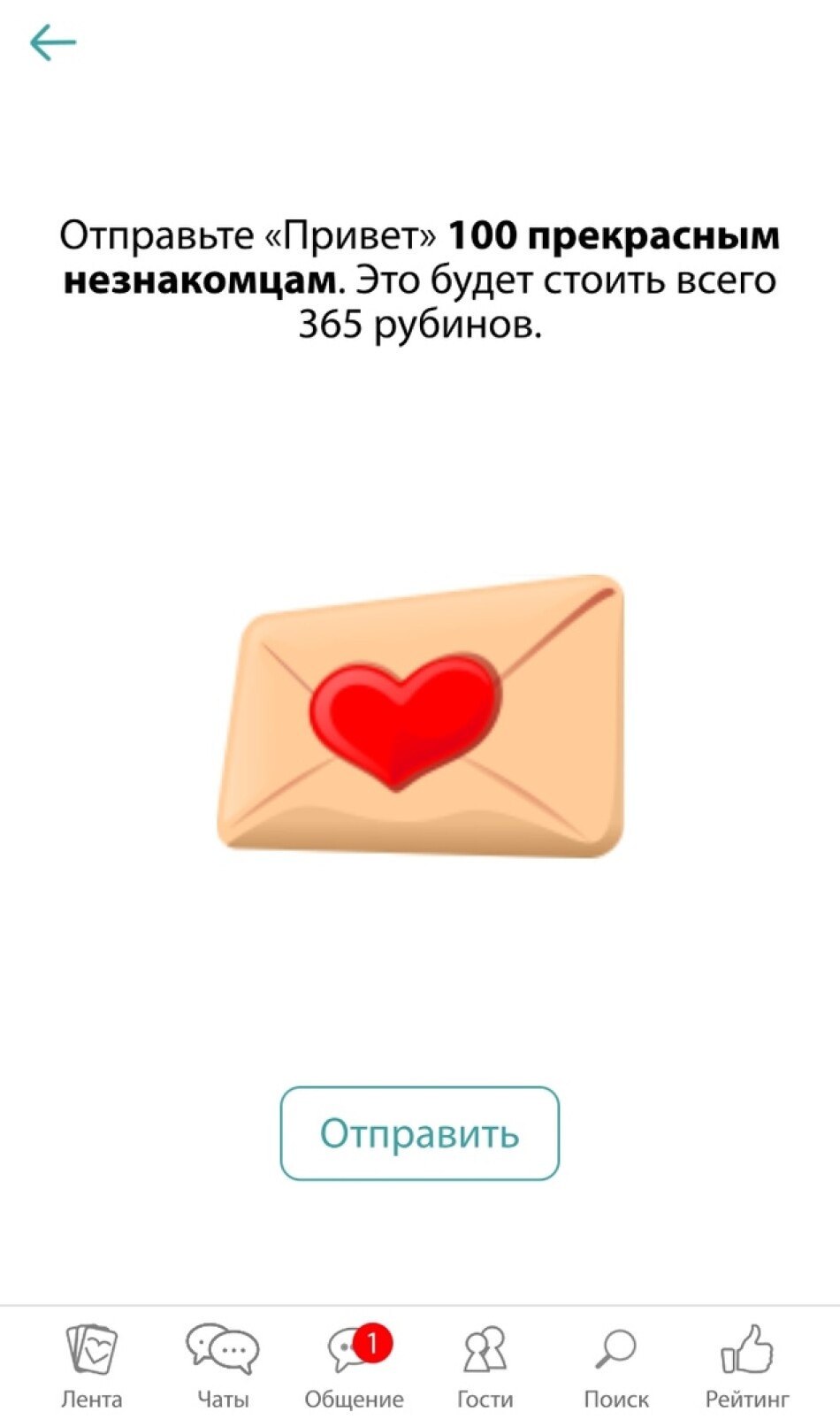View the Гости tab

pos(485,1365)
